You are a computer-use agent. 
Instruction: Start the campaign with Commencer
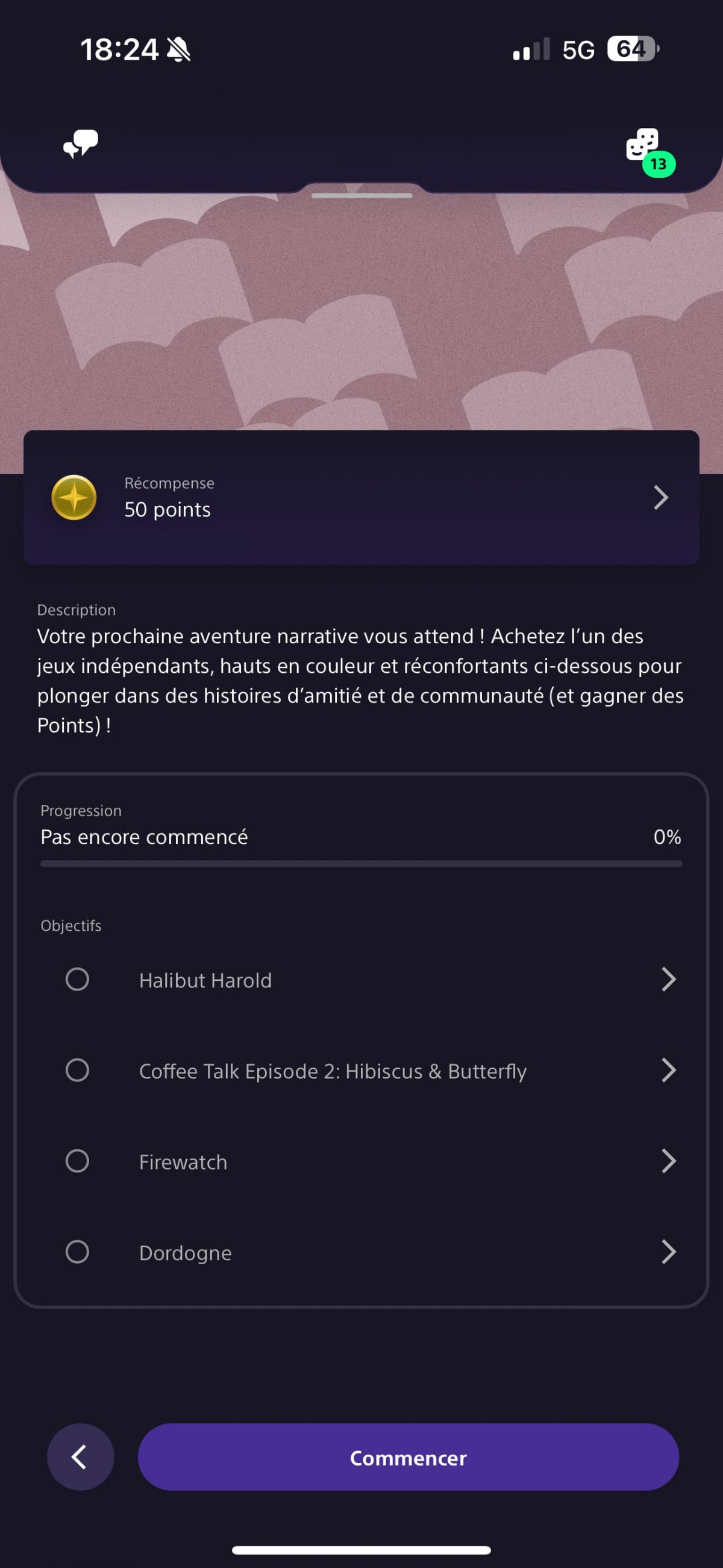coord(408,1456)
